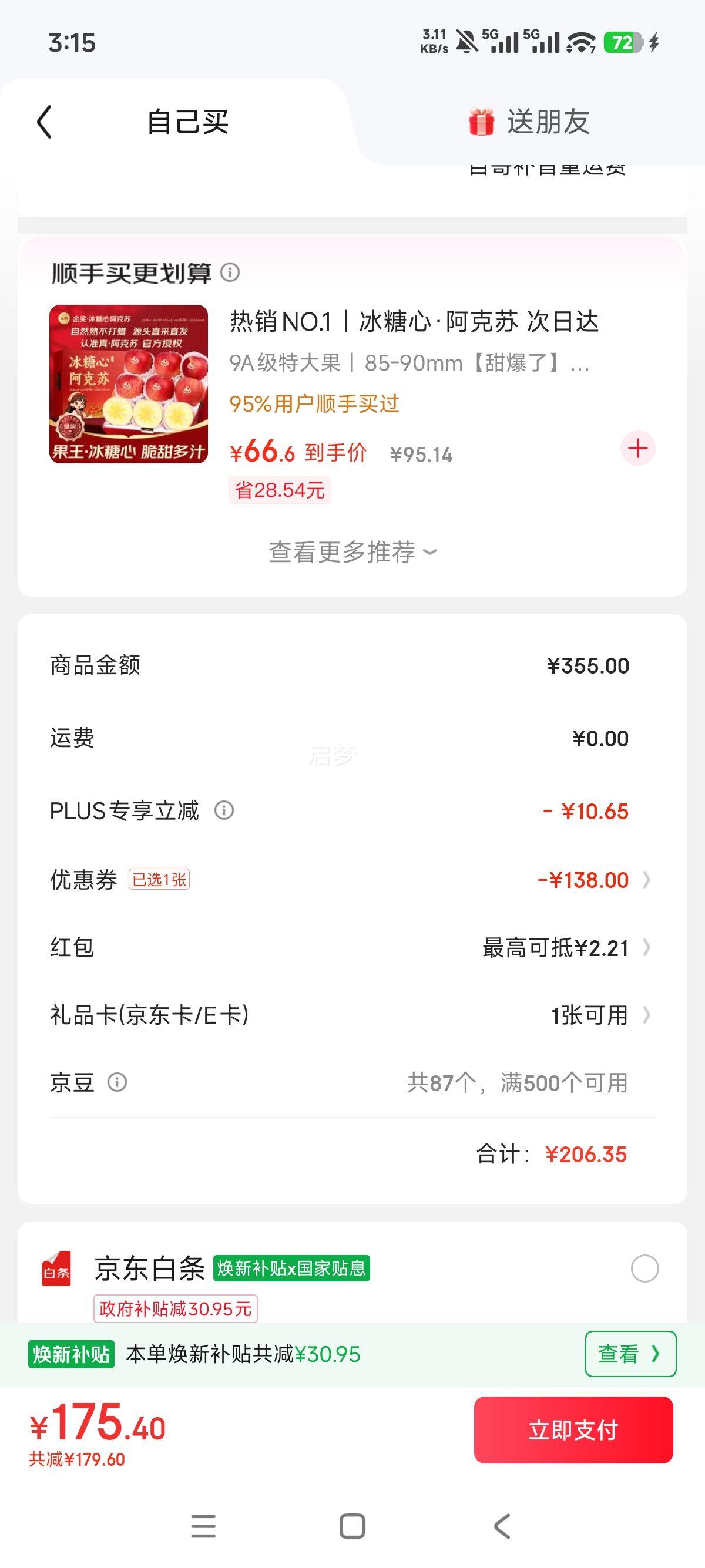705x1568 pixels.
Task: Expand 查看更多推荐
Action: 352,552
